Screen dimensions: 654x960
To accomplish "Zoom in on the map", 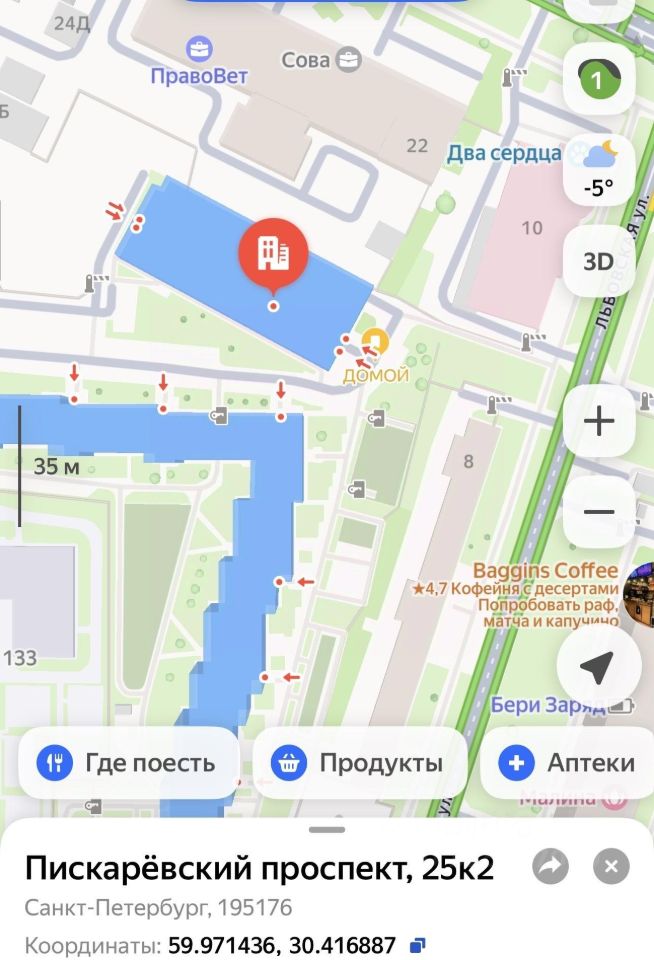I will coord(598,421).
